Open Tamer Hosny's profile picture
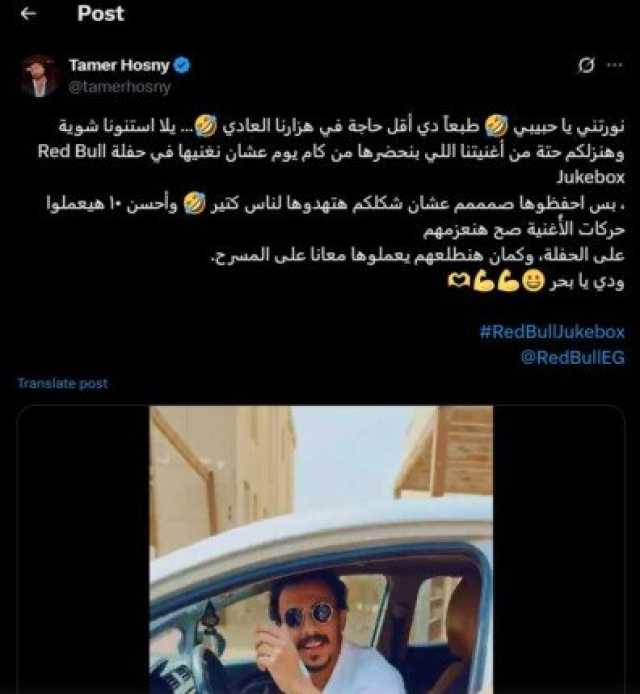Screen dimensions: 640x694 tap(39, 77)
